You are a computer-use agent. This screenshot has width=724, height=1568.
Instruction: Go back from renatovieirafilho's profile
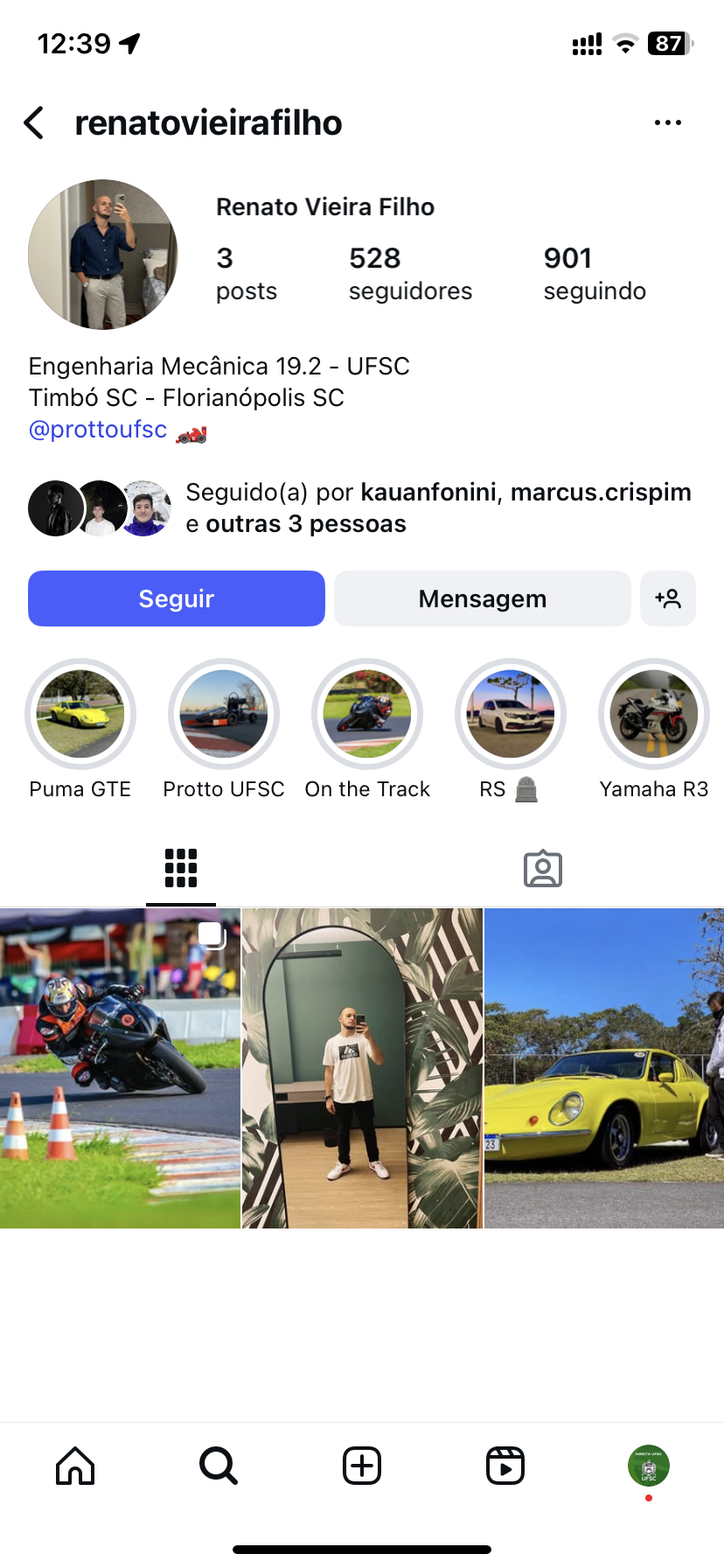click(34, 123)
